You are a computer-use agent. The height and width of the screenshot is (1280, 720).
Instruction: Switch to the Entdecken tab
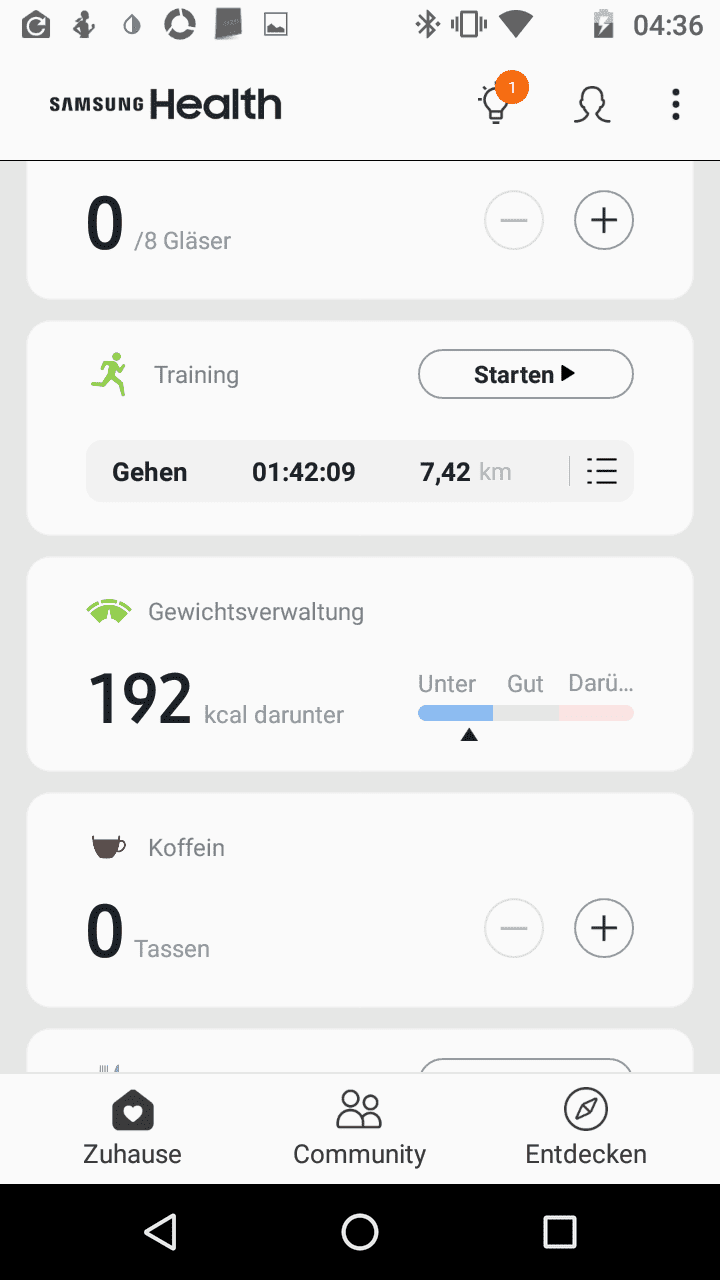coord(586,1128)
